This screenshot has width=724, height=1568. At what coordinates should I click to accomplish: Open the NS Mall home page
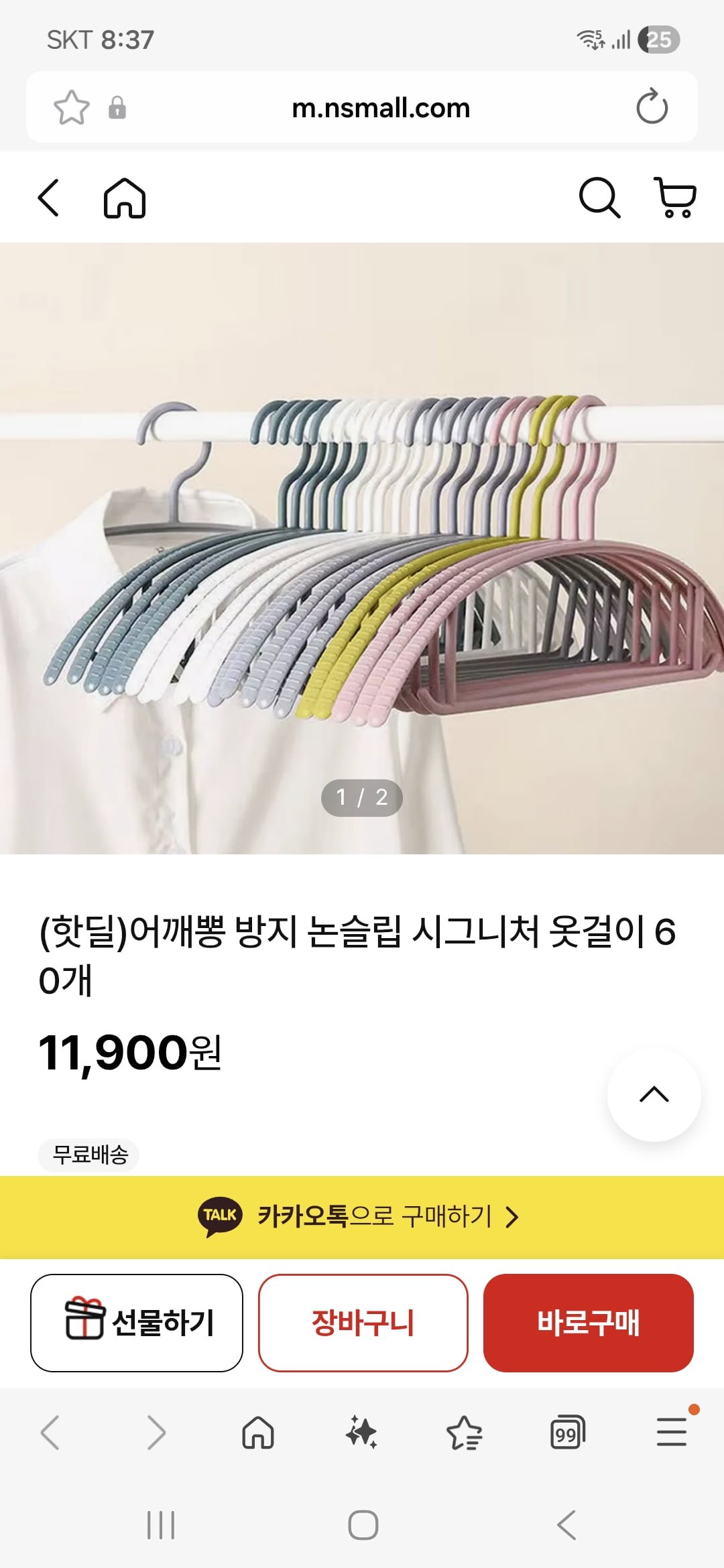(x=125, y=198)
